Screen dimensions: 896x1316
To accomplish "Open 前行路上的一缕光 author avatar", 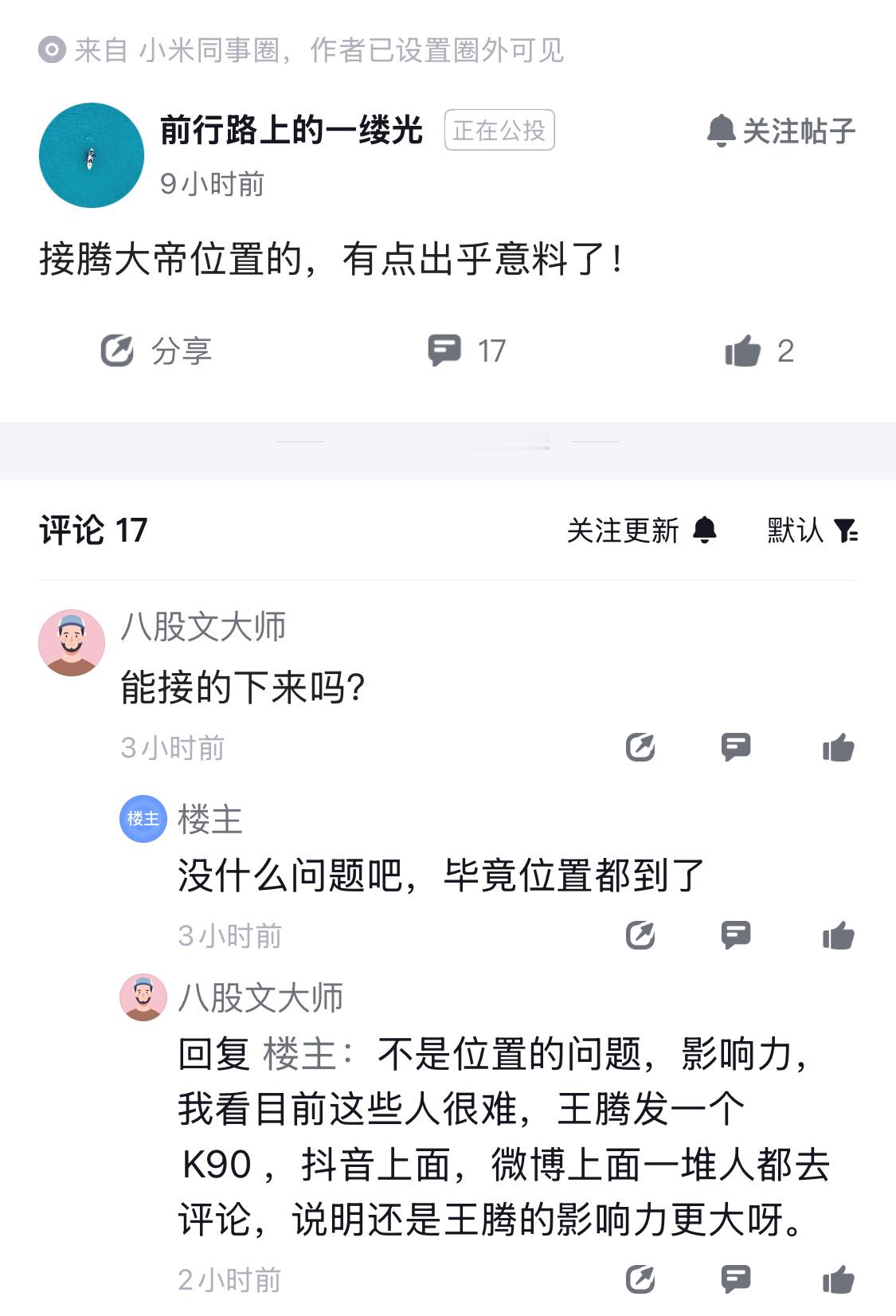I will 92,155.
